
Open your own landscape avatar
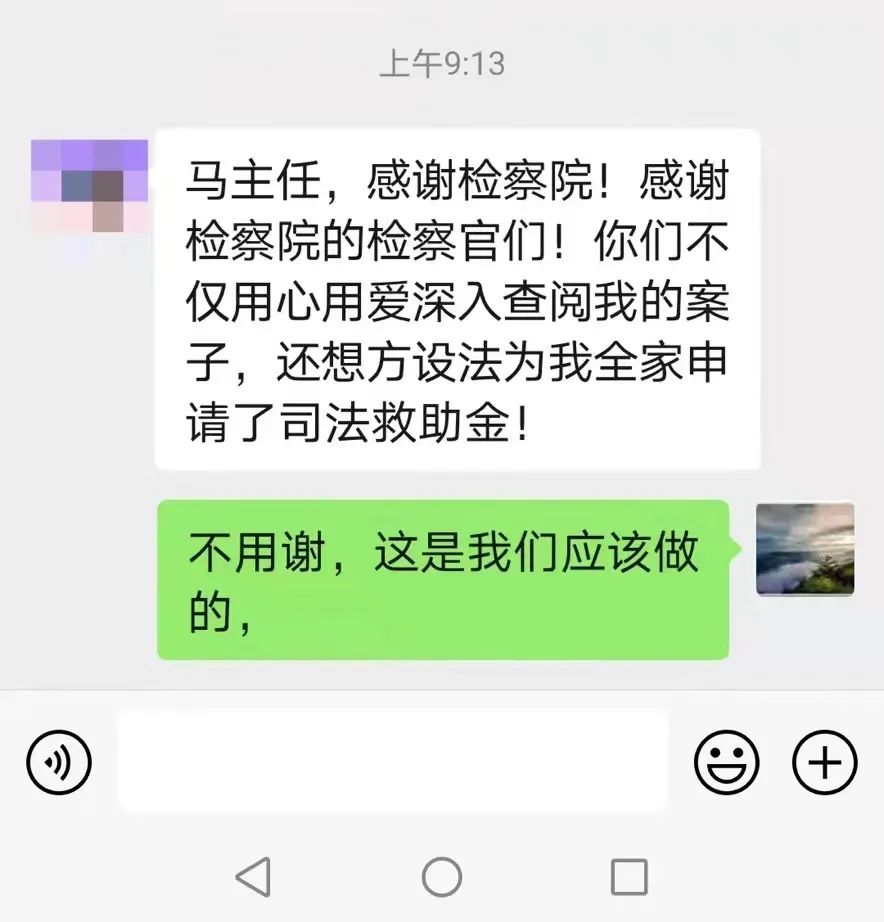[x=805, y=550]
